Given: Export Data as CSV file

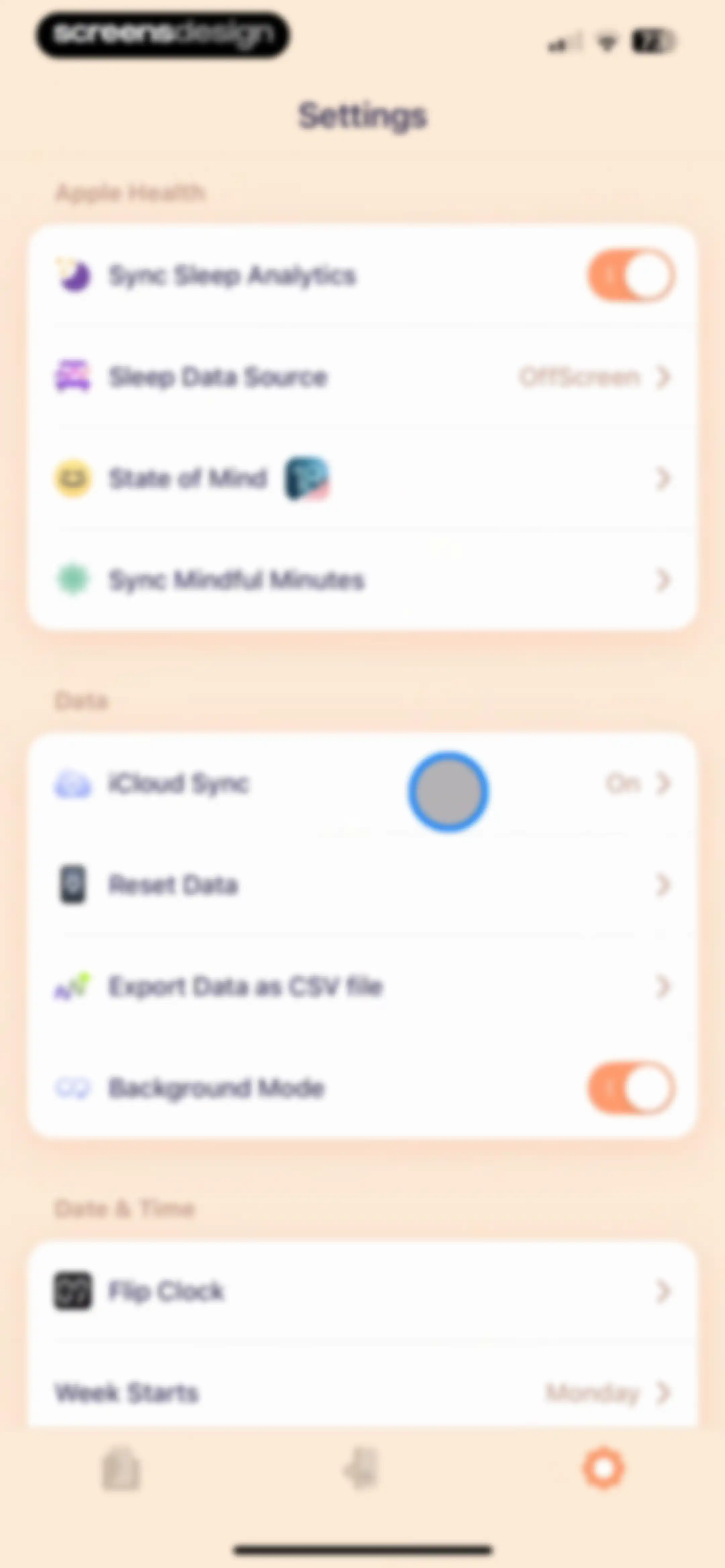Looking at the screenshot, I should pos(362,986).
